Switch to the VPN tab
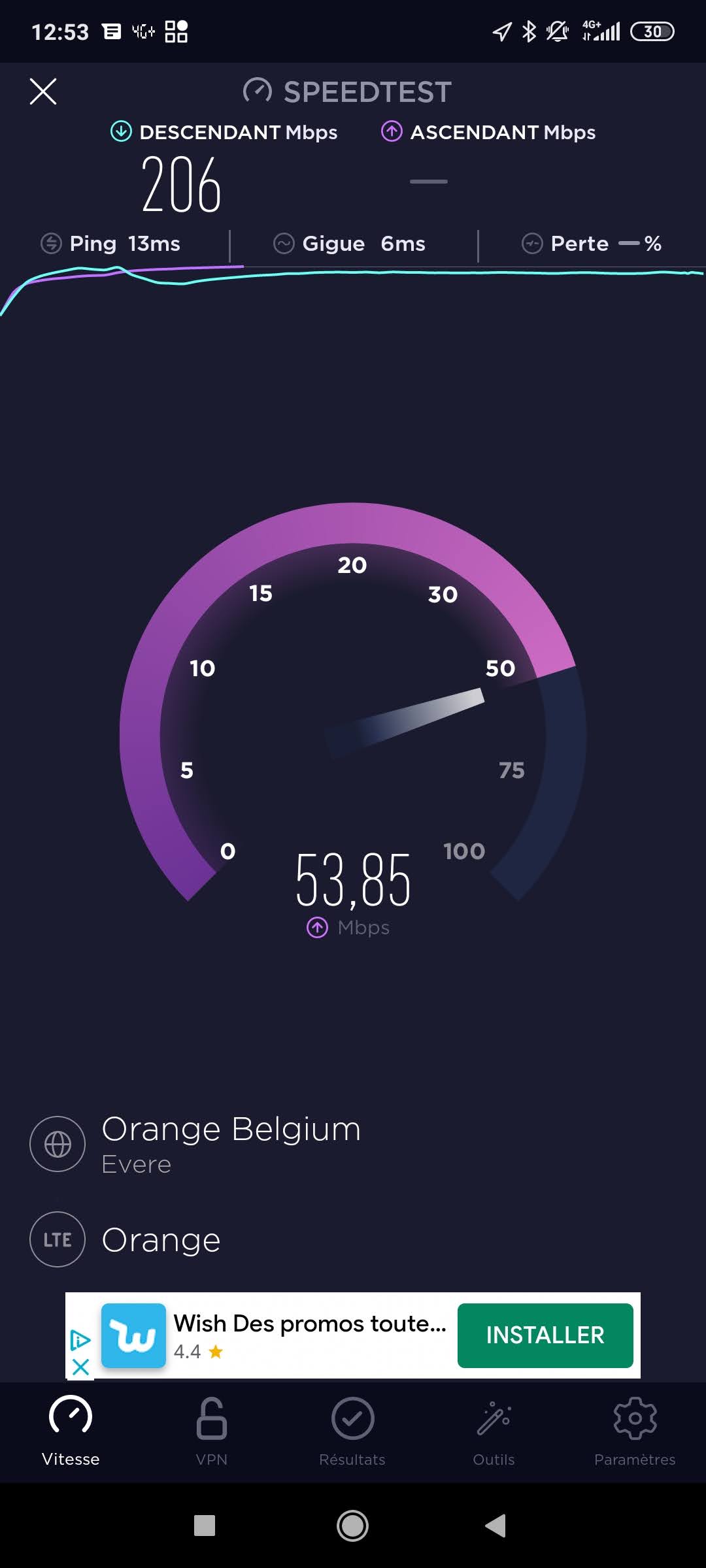The image size is (706, 1568). 211,1431
